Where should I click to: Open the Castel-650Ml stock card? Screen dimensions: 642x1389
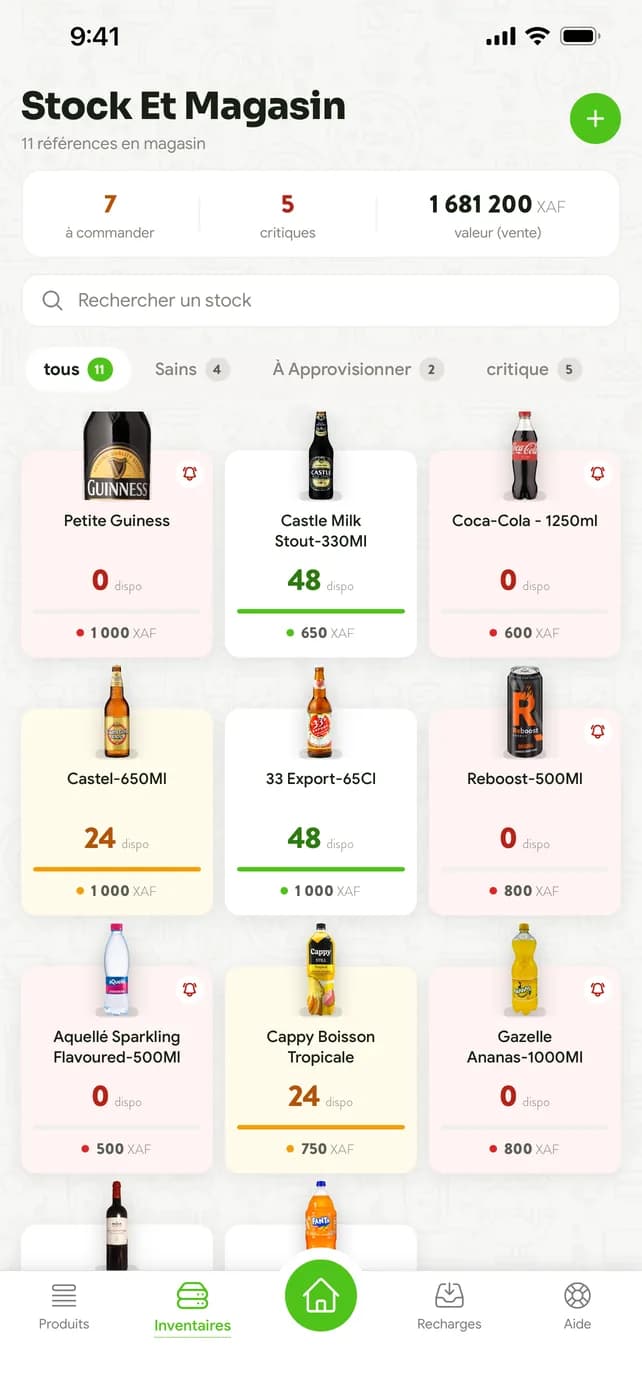[x=117, y=811]
